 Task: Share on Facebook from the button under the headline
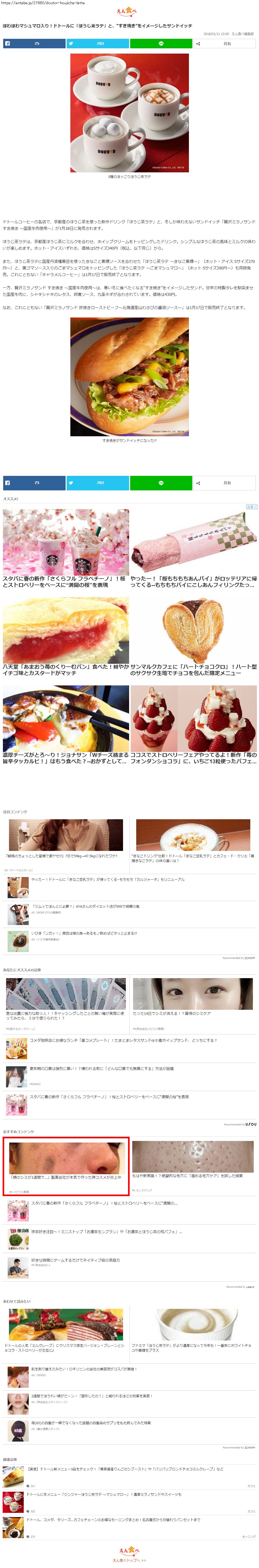pyautogui.click(x=34, y=44)
